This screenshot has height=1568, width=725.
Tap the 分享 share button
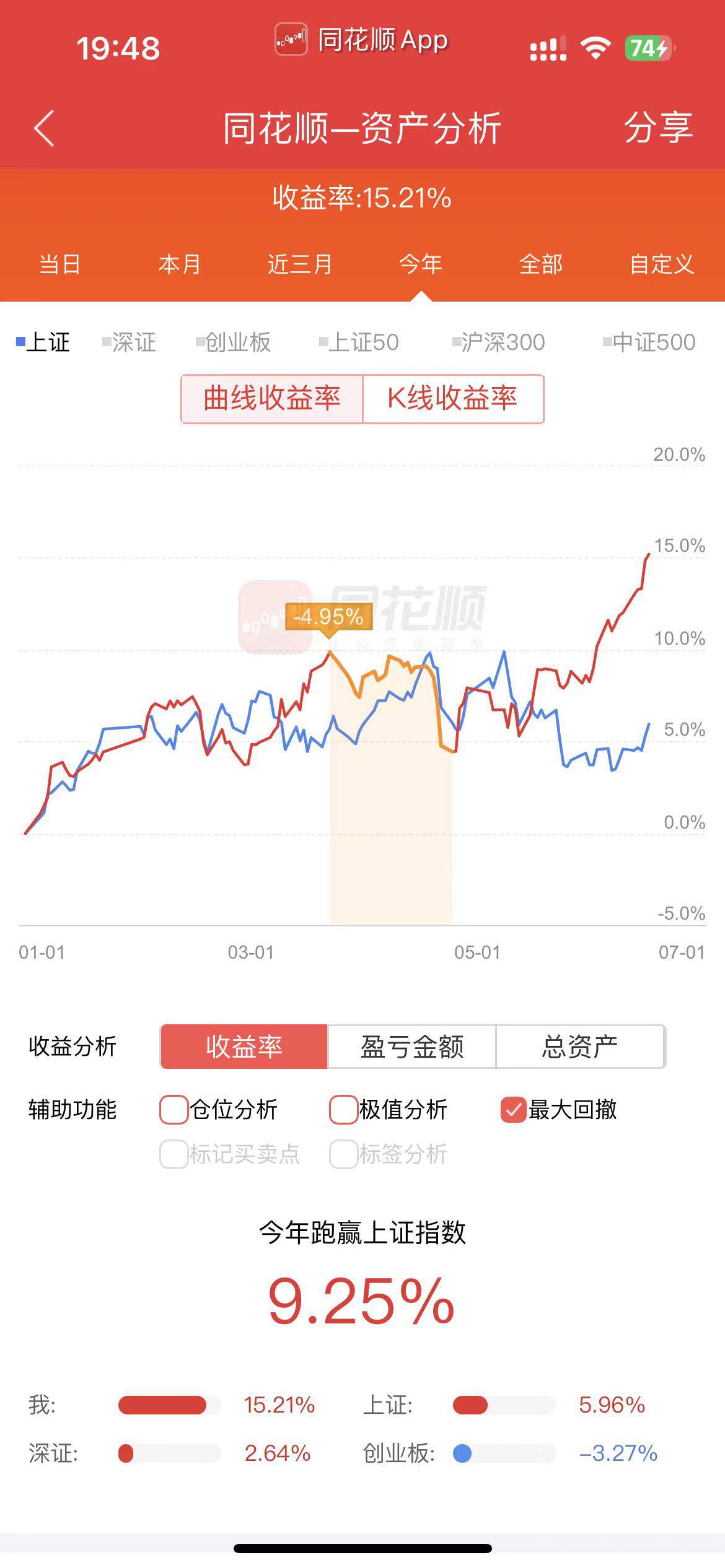click(657, 128)
